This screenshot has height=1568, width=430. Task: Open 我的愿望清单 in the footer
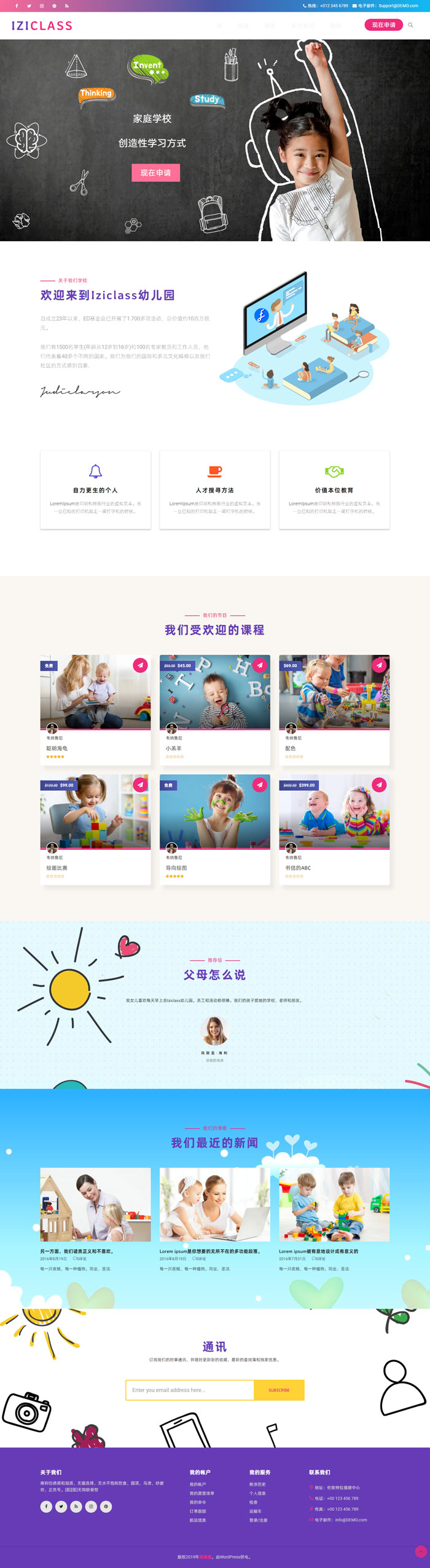coord(202,1493)
